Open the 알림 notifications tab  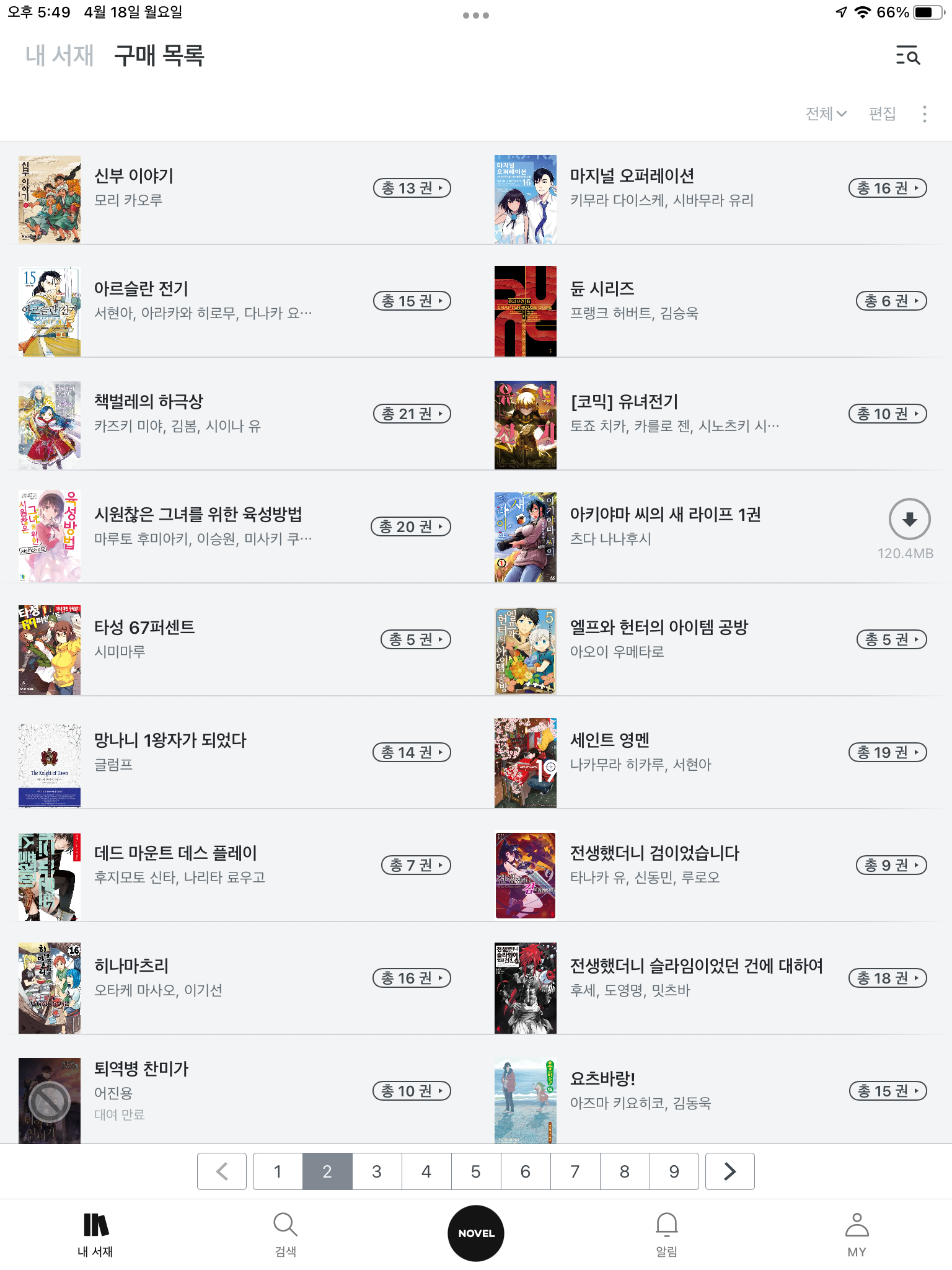(666, 1233)
